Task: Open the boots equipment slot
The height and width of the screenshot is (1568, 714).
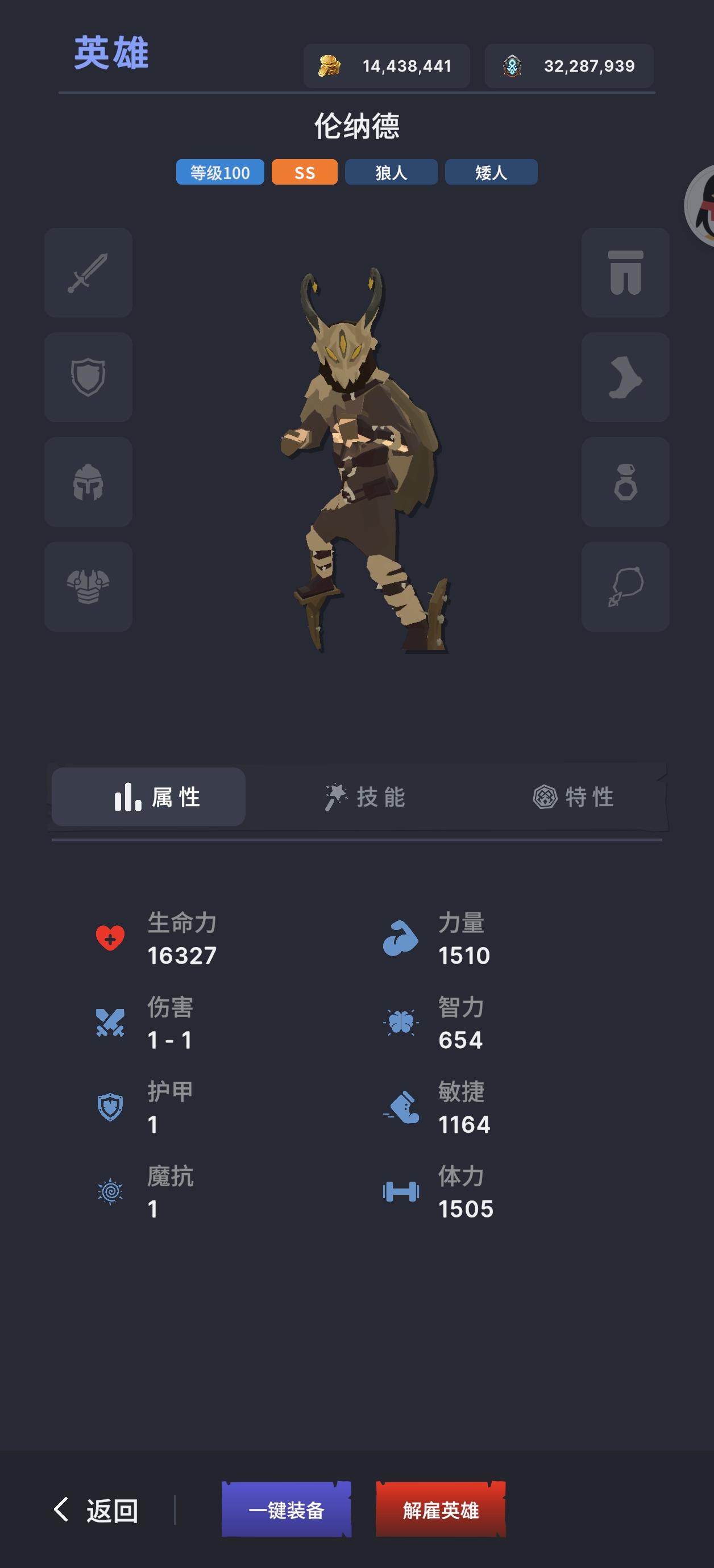Action: click(625, 377)
